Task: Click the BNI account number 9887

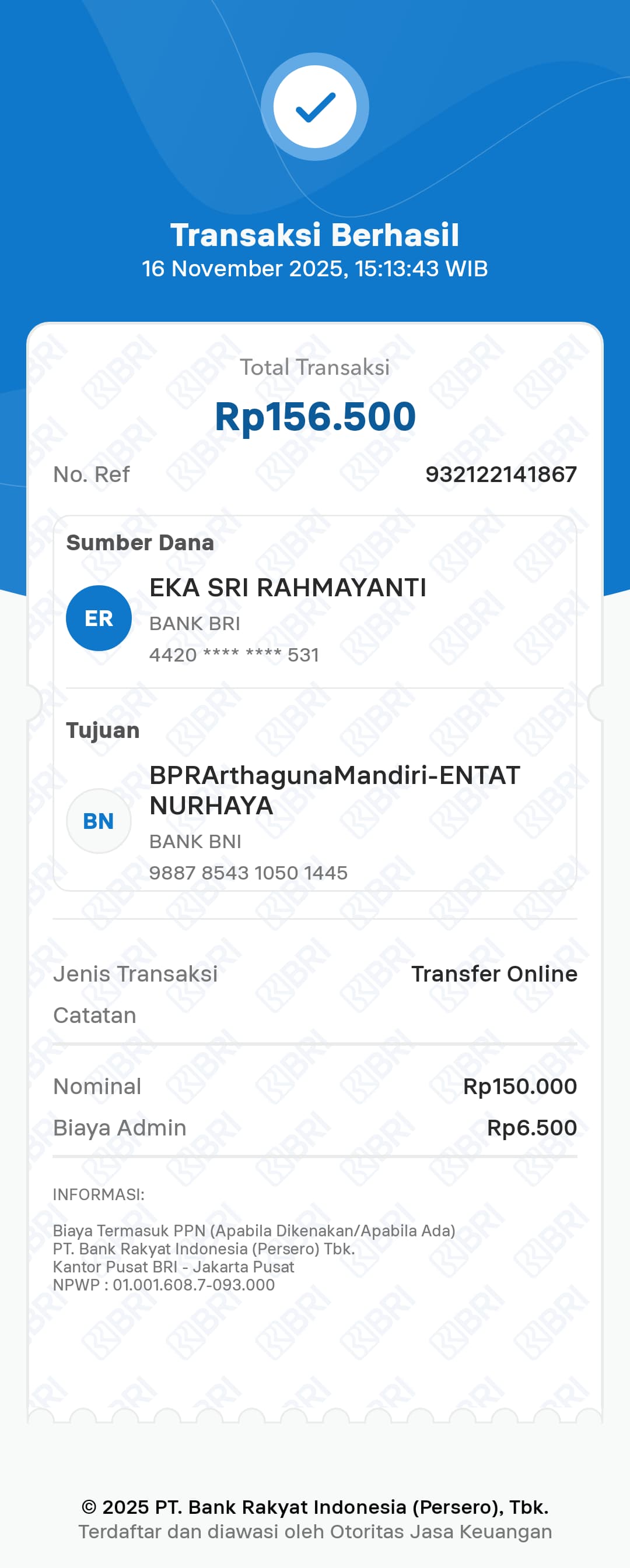Action: [248, 873]
